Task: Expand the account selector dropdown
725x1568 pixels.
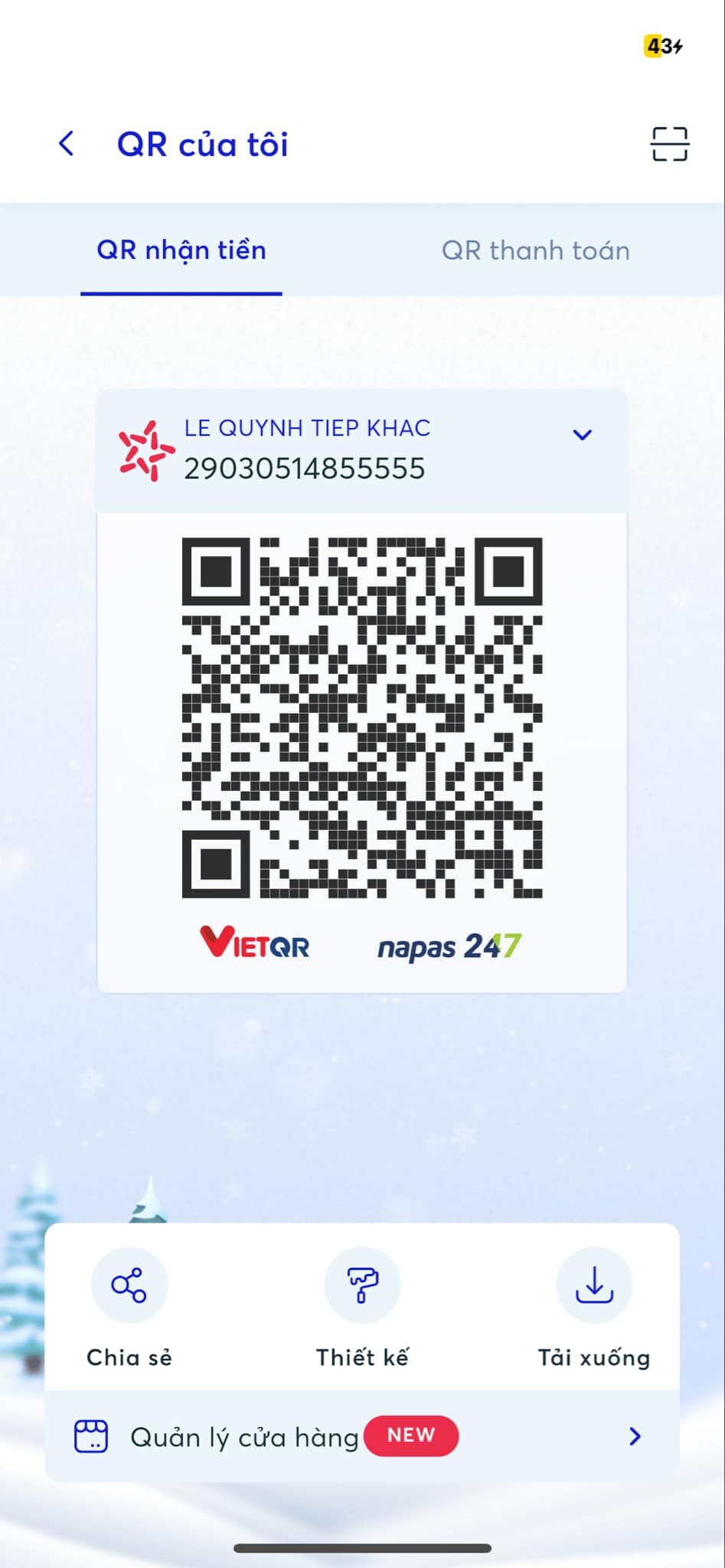Action: [x=582, y=435]
